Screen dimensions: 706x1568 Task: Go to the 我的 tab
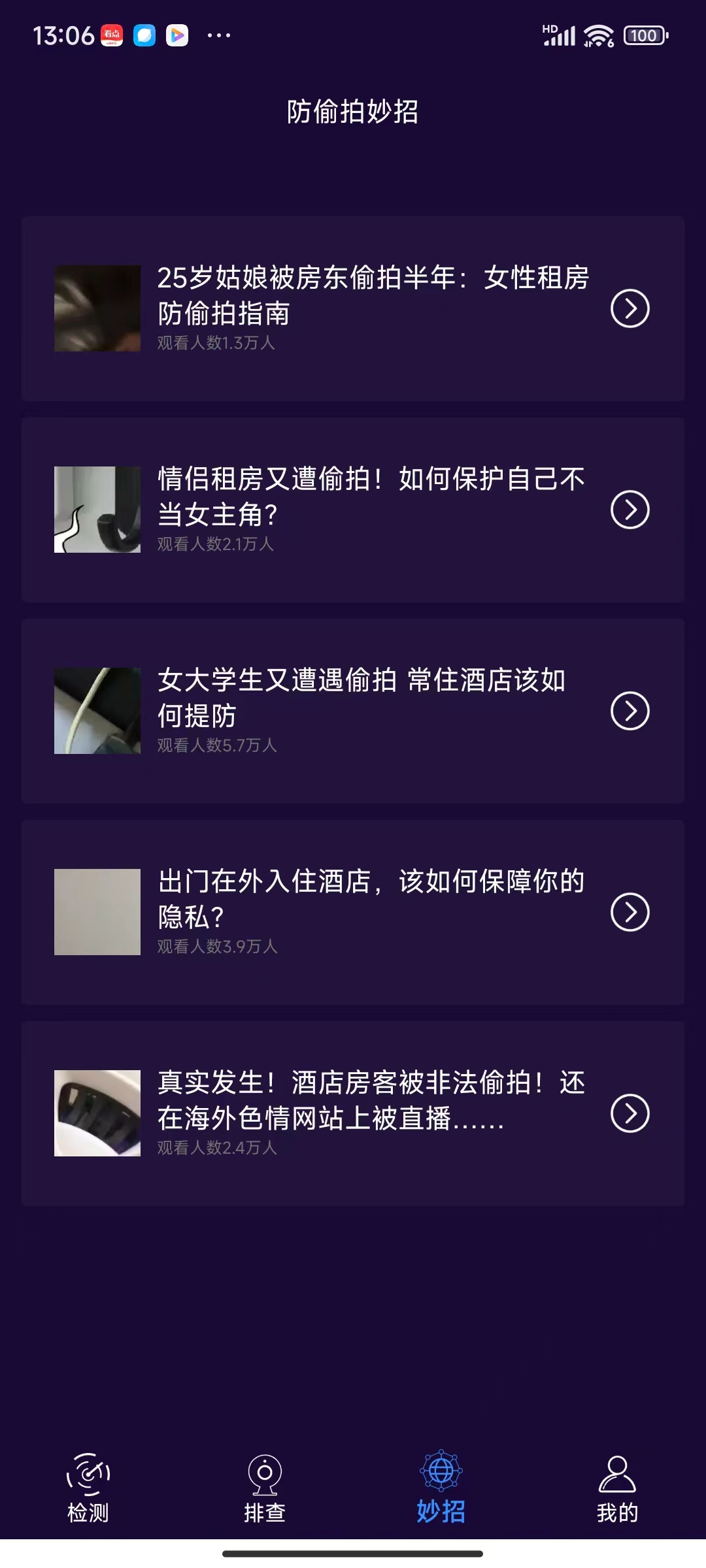pyautogui.click(x=617, y=1488)
